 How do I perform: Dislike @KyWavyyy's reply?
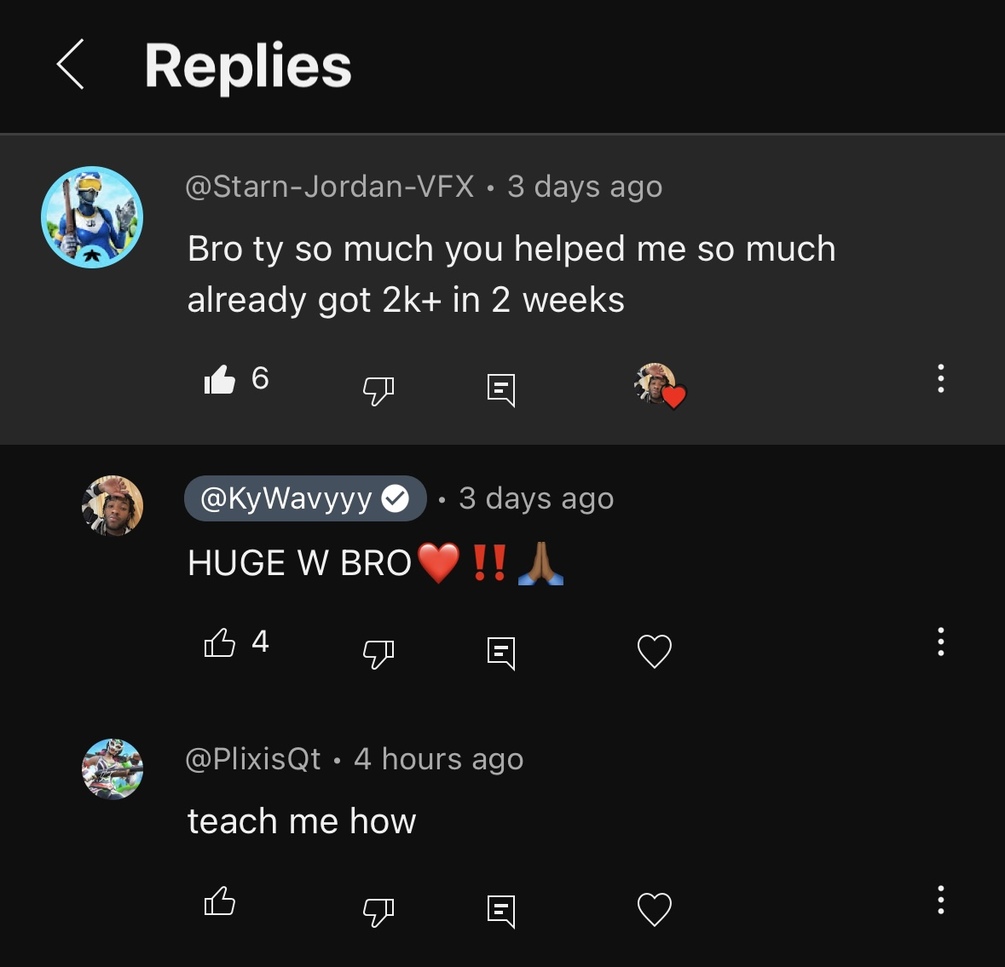pos(377,653)
